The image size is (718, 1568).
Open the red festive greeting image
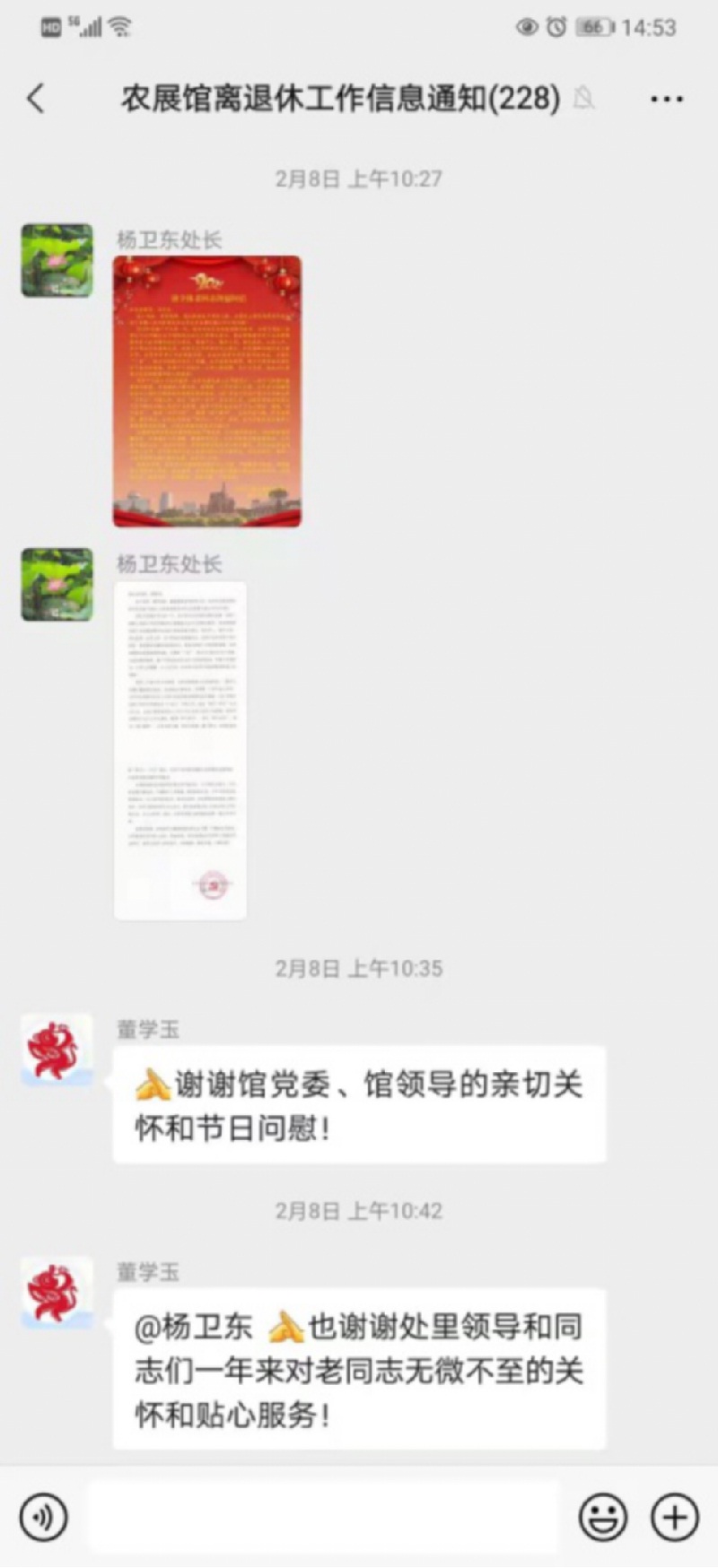coord(207,391)
